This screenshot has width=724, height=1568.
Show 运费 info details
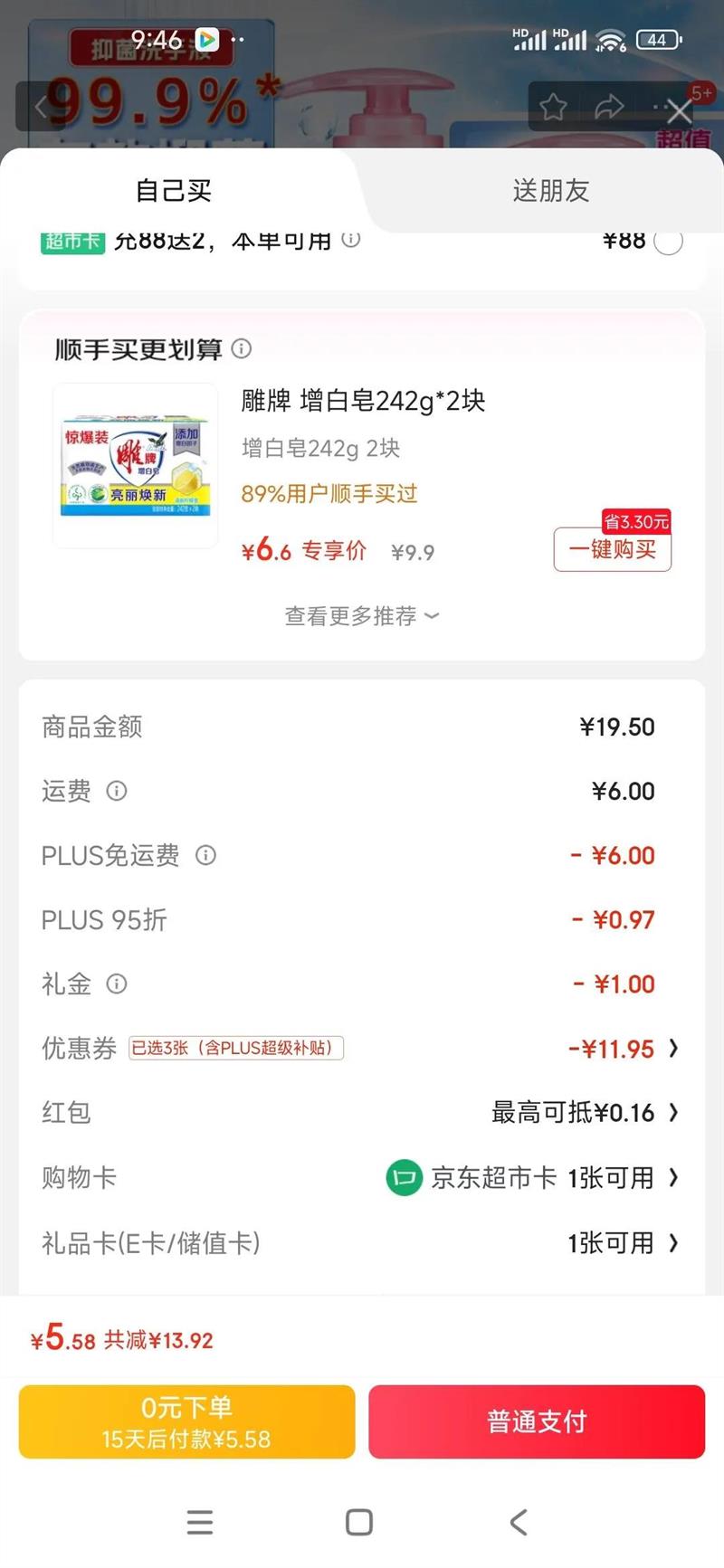tap(117, 791)
